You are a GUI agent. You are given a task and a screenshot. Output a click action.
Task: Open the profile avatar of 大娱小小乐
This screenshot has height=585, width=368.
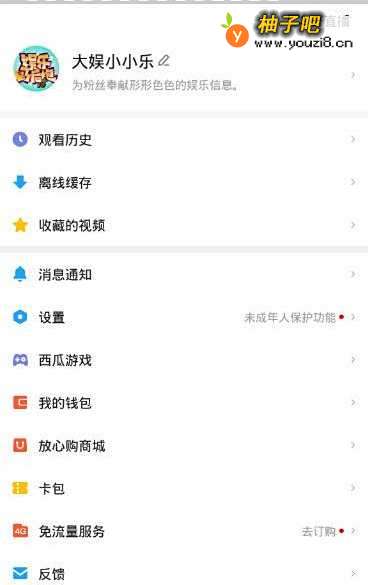pyautogui.click(x=36, y=68)
